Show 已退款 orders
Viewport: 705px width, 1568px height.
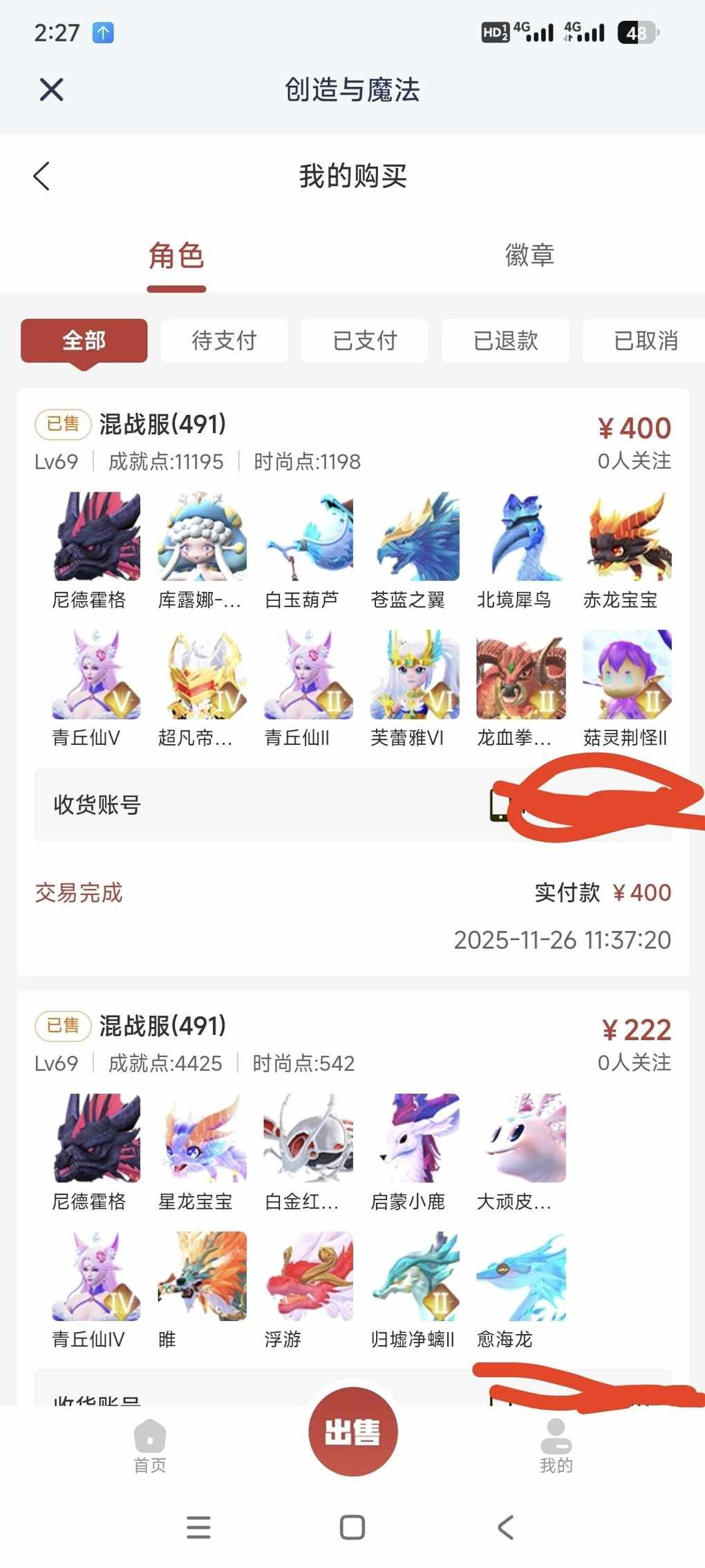pyautogui.click(x=505, y=340)
